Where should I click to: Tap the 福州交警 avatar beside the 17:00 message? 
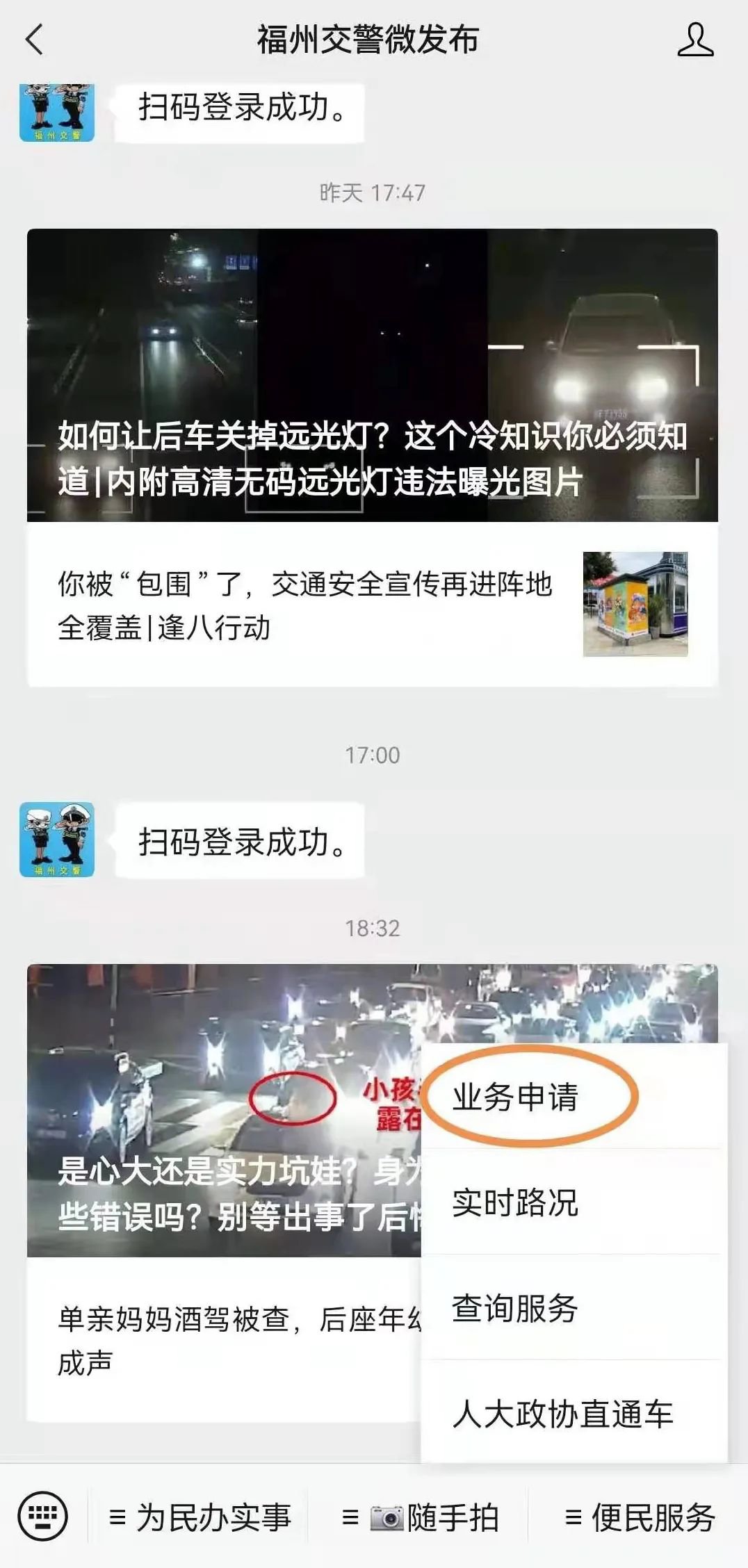[57, 839]
